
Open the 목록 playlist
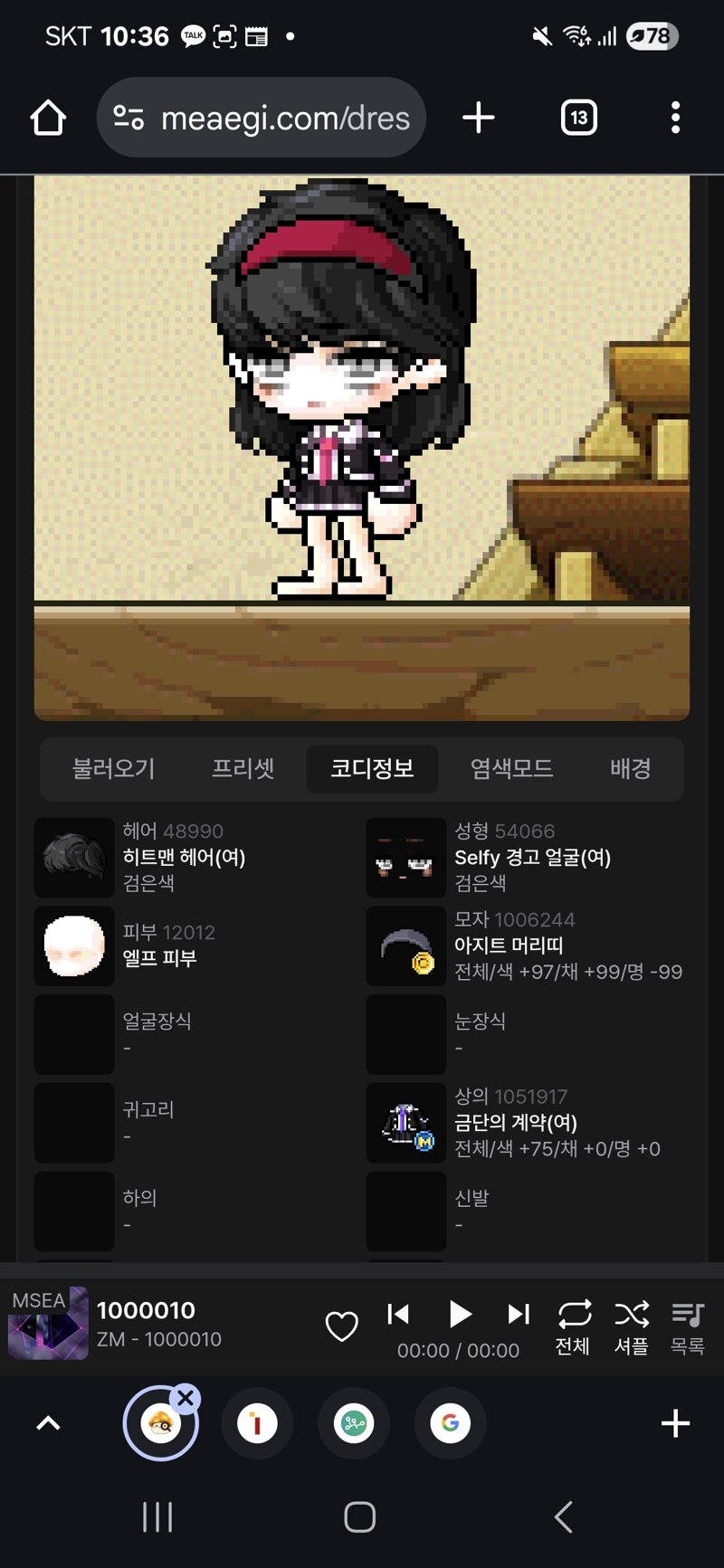(x=688, y=1327)
